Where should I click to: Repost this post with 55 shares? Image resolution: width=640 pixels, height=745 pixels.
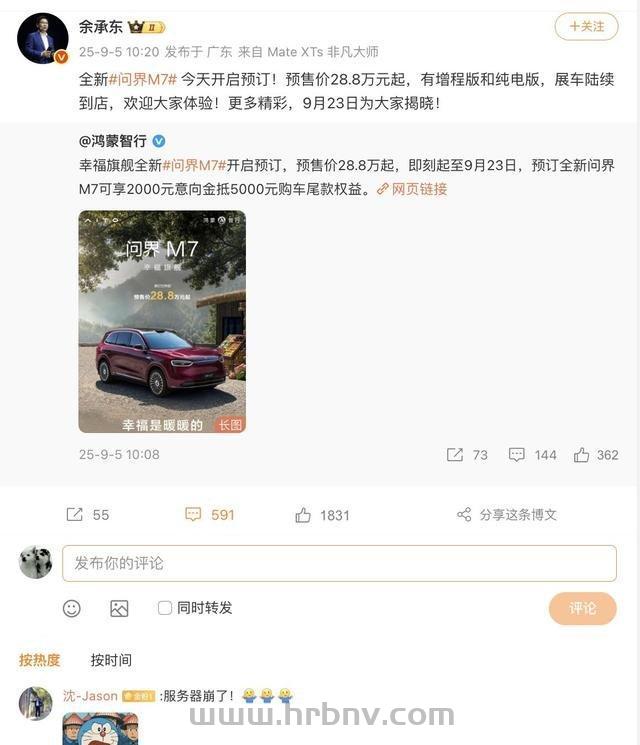(x=87, y=514)
